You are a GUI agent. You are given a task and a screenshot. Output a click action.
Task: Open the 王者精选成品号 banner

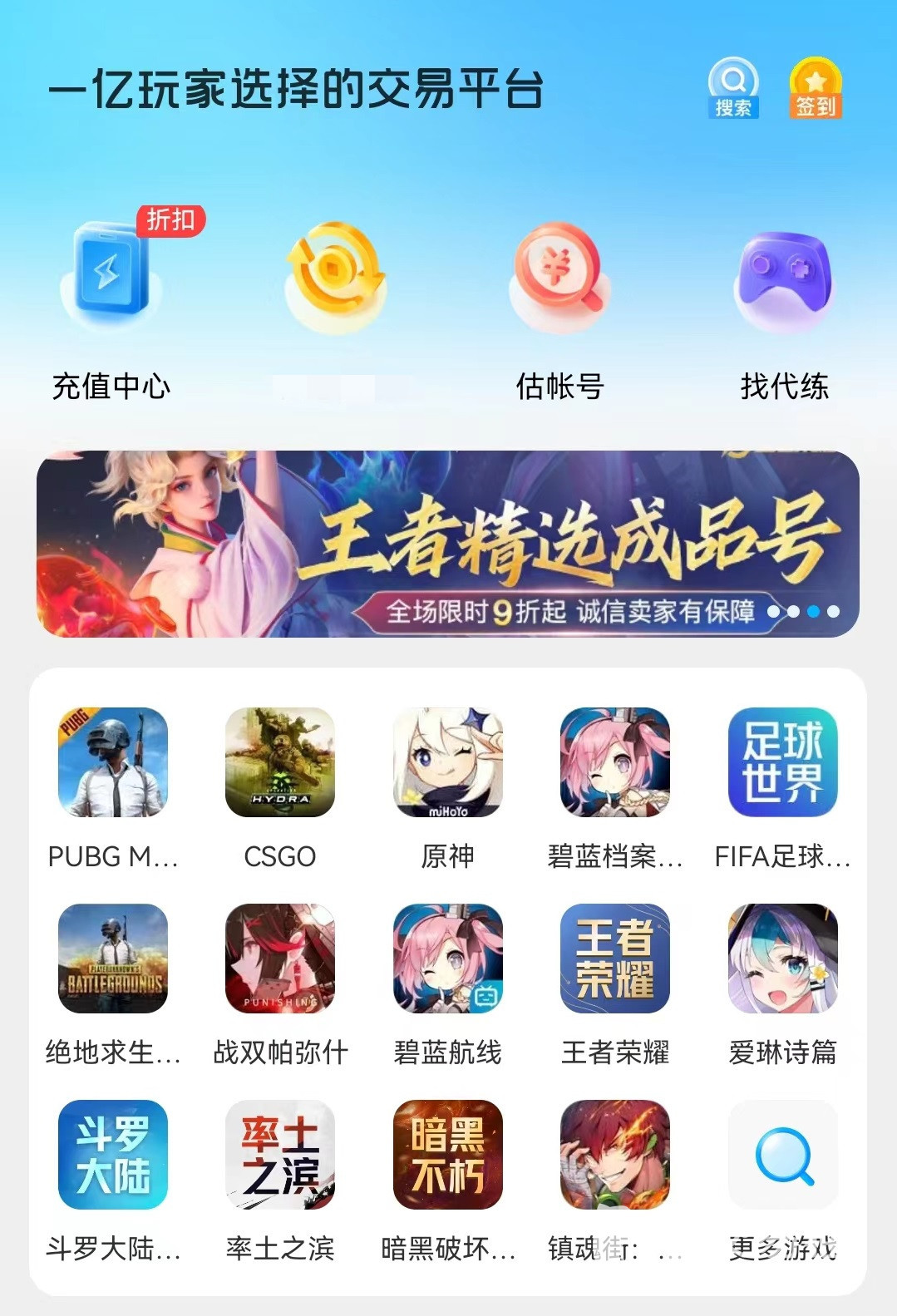[x=447, y=545]
